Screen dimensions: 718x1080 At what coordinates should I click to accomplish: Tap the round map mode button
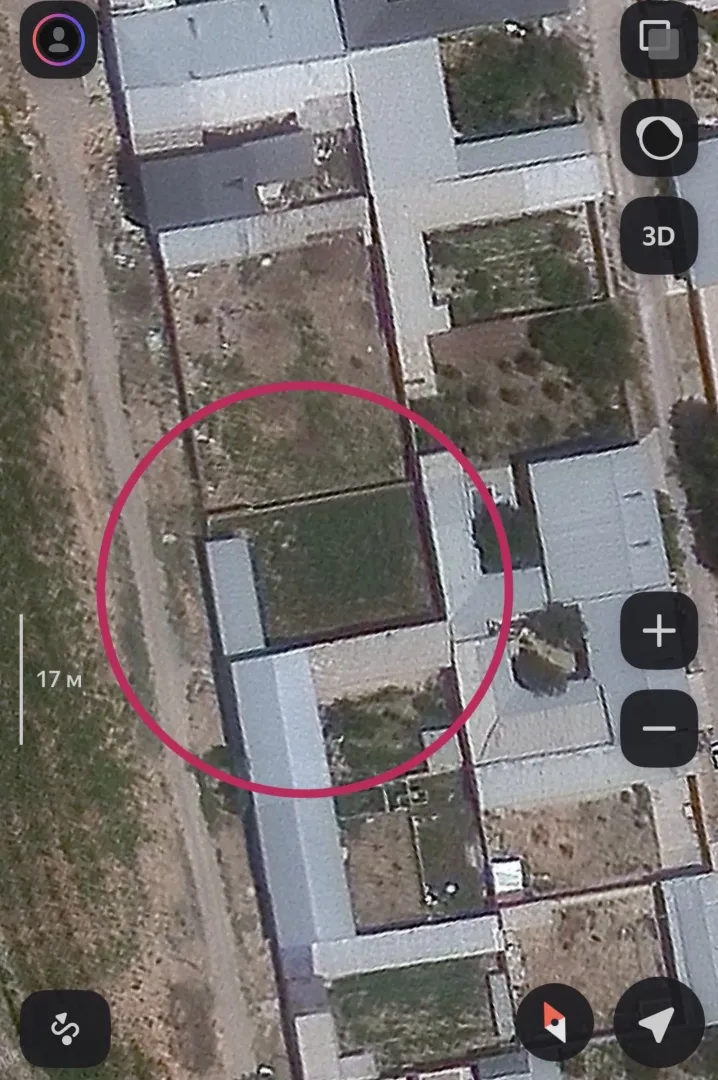point(659,138)
